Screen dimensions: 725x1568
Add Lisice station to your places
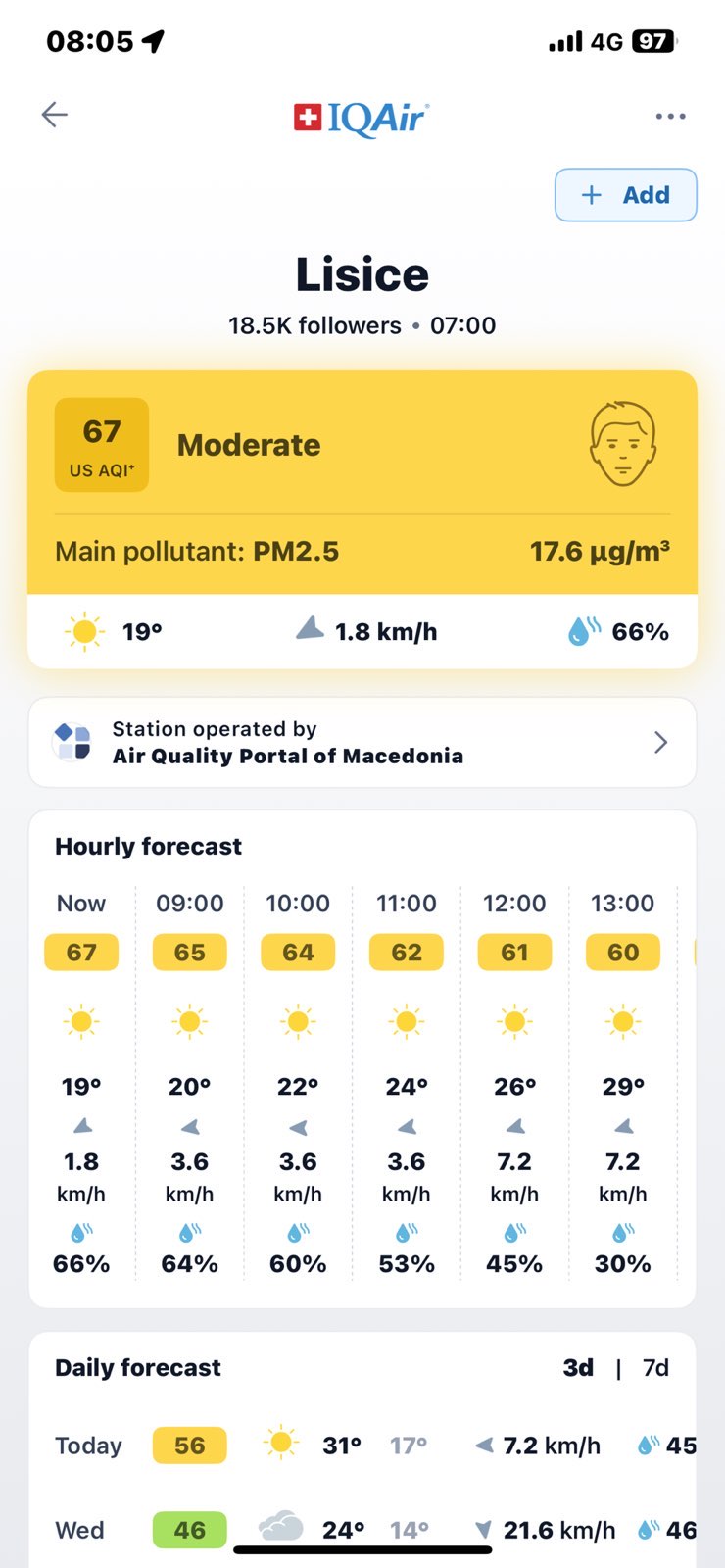[626, 195]
